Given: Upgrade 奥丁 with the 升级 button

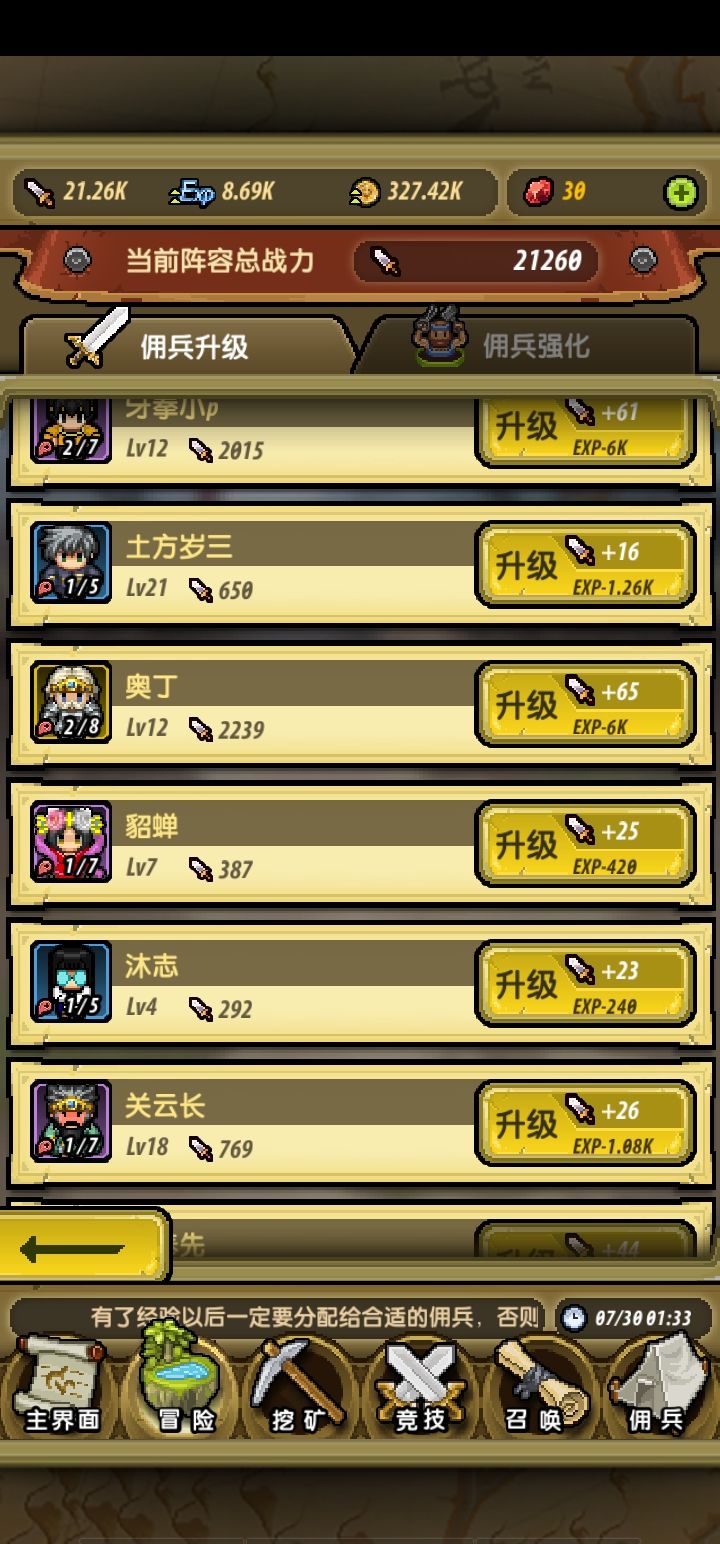Looking at the screenshot, I should click(585, 705).
